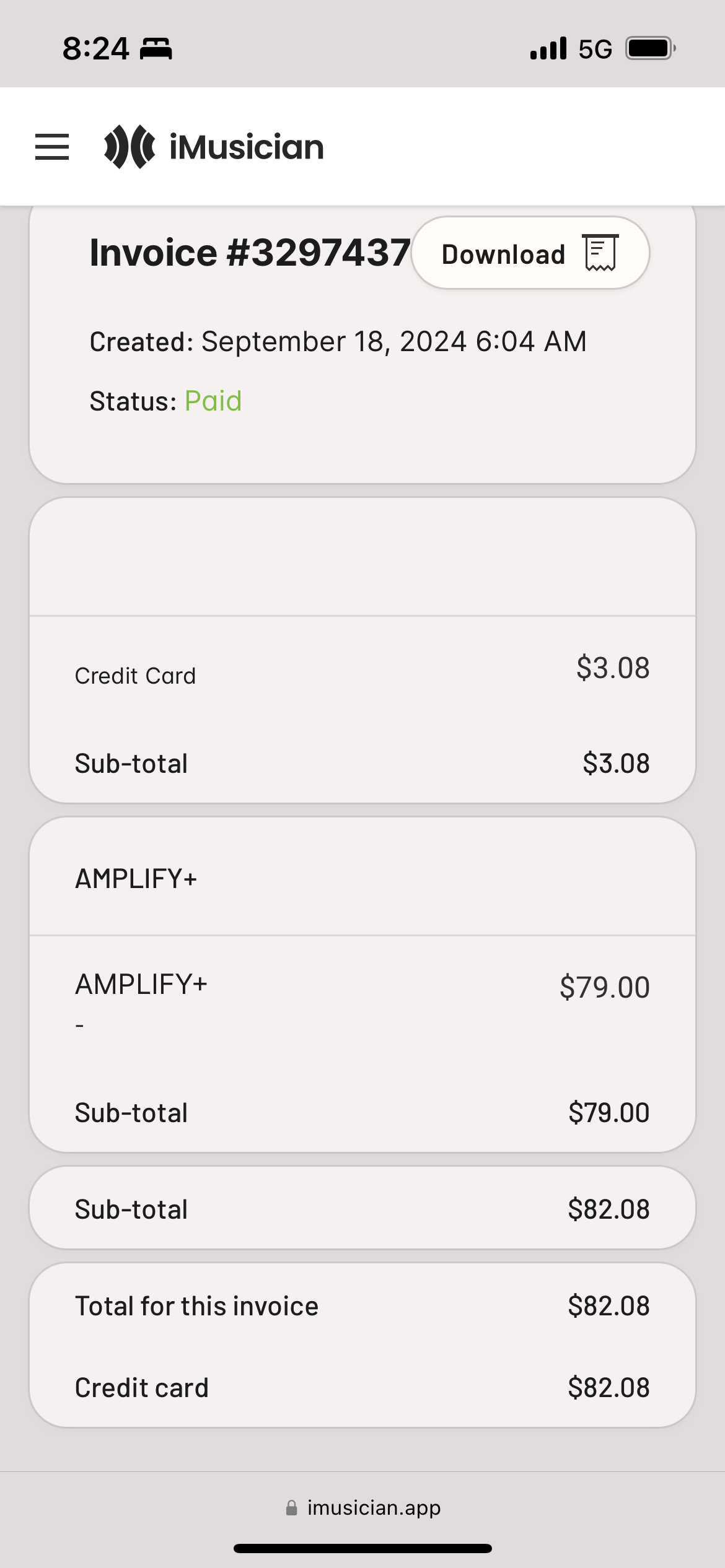Download invoice #3297437

click(530, 253)
